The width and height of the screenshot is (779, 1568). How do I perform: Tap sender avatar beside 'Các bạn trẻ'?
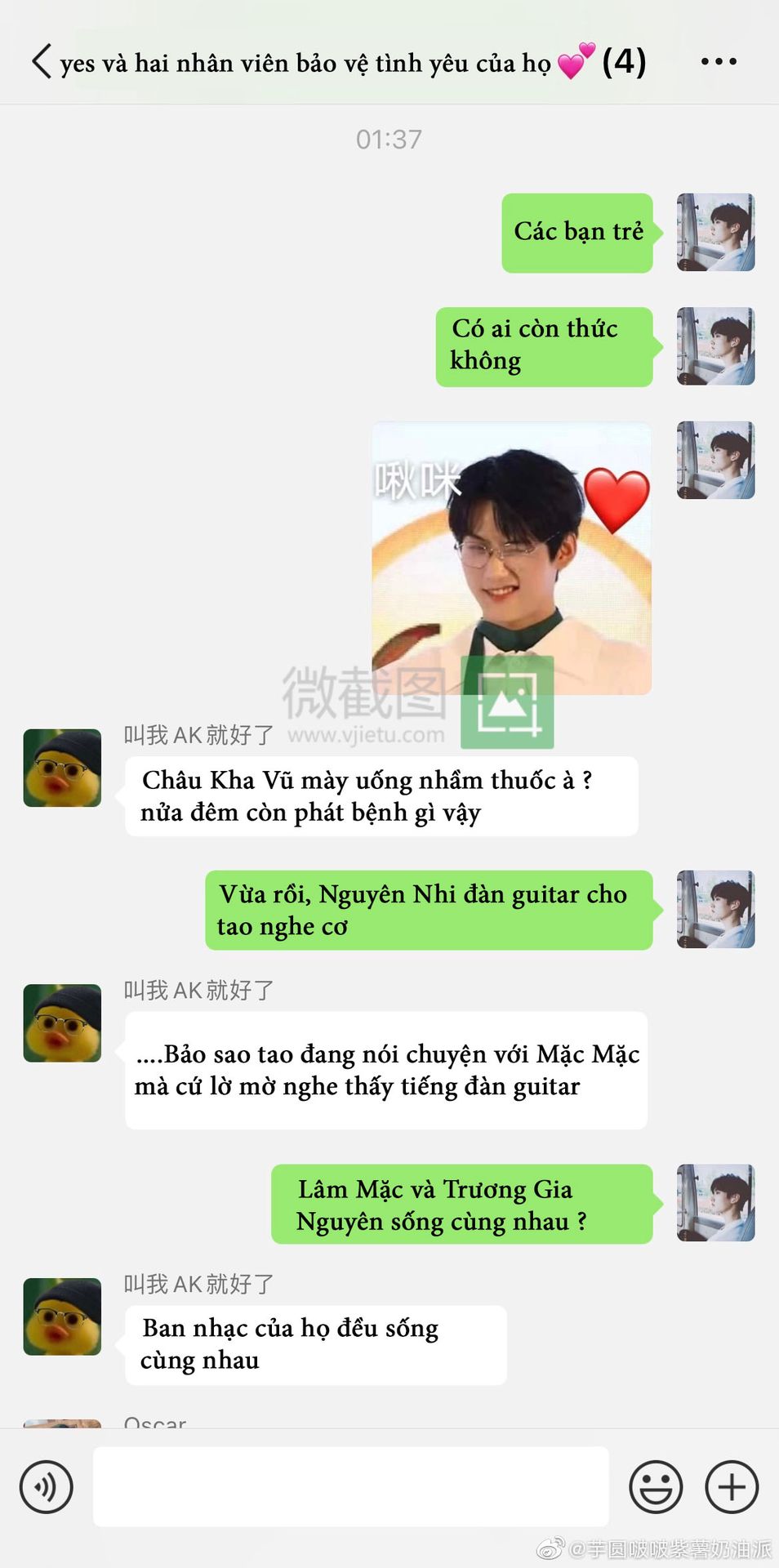pos(716,232)
